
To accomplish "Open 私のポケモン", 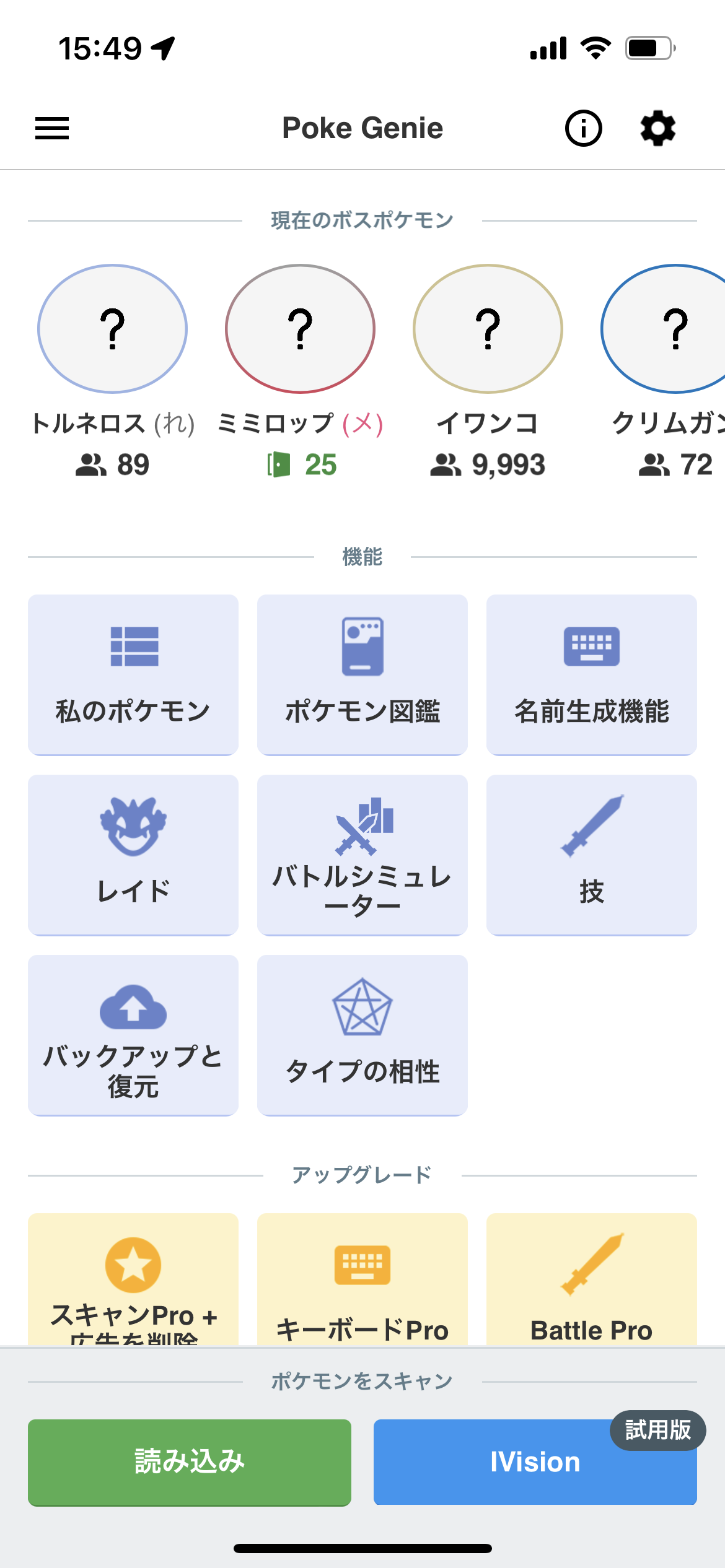I will [x=133, y=675].
